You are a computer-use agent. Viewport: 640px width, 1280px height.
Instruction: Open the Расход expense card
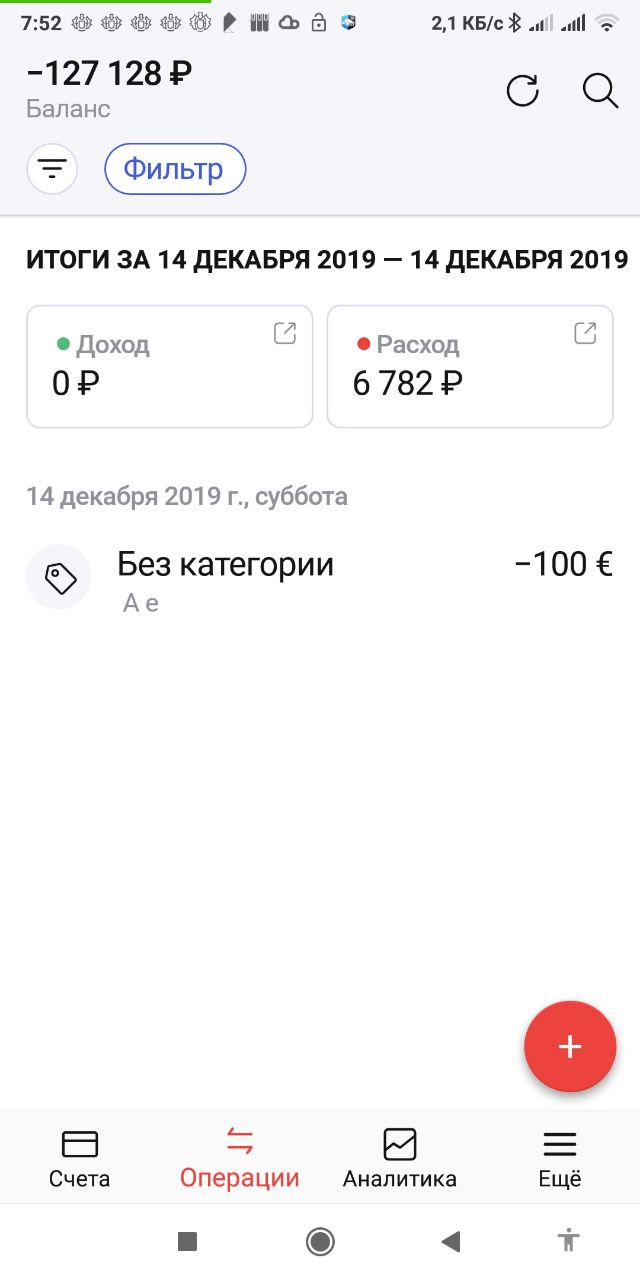click(470, 366)
